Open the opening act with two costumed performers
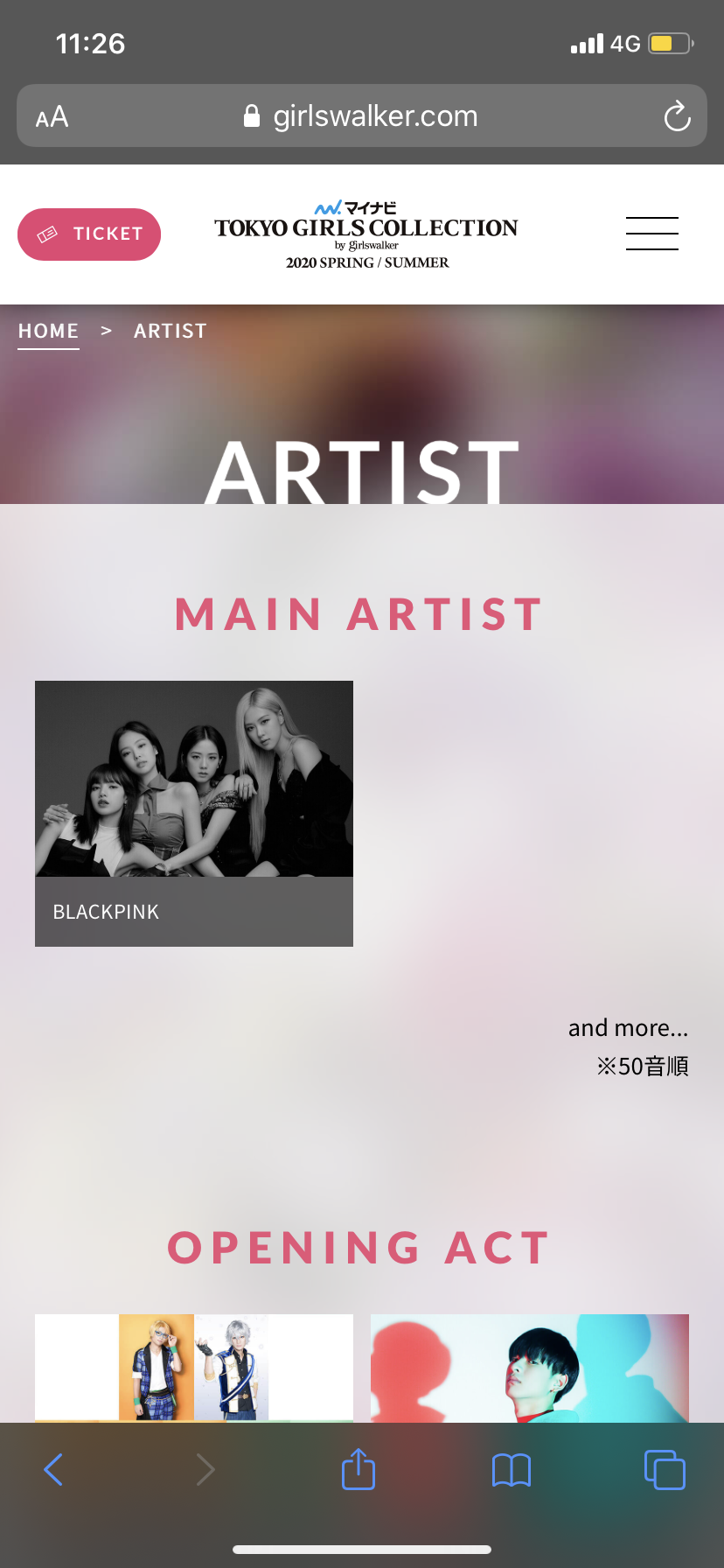The image size is (724, 1568). (x=194, y=1367)
